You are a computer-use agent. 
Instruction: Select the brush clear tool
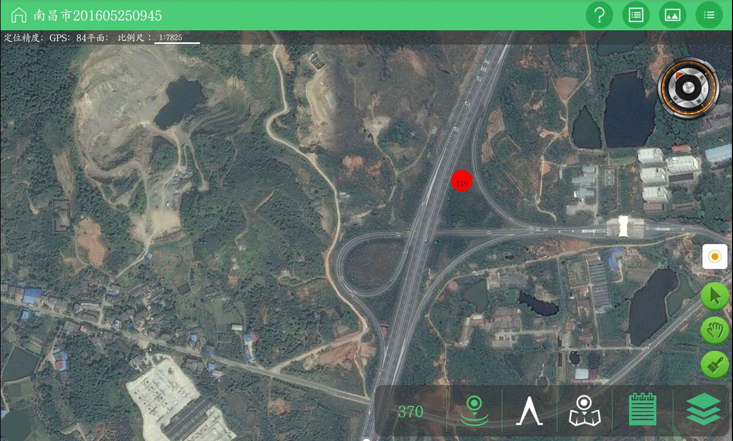pyautogui.click(x=715, y=364)
